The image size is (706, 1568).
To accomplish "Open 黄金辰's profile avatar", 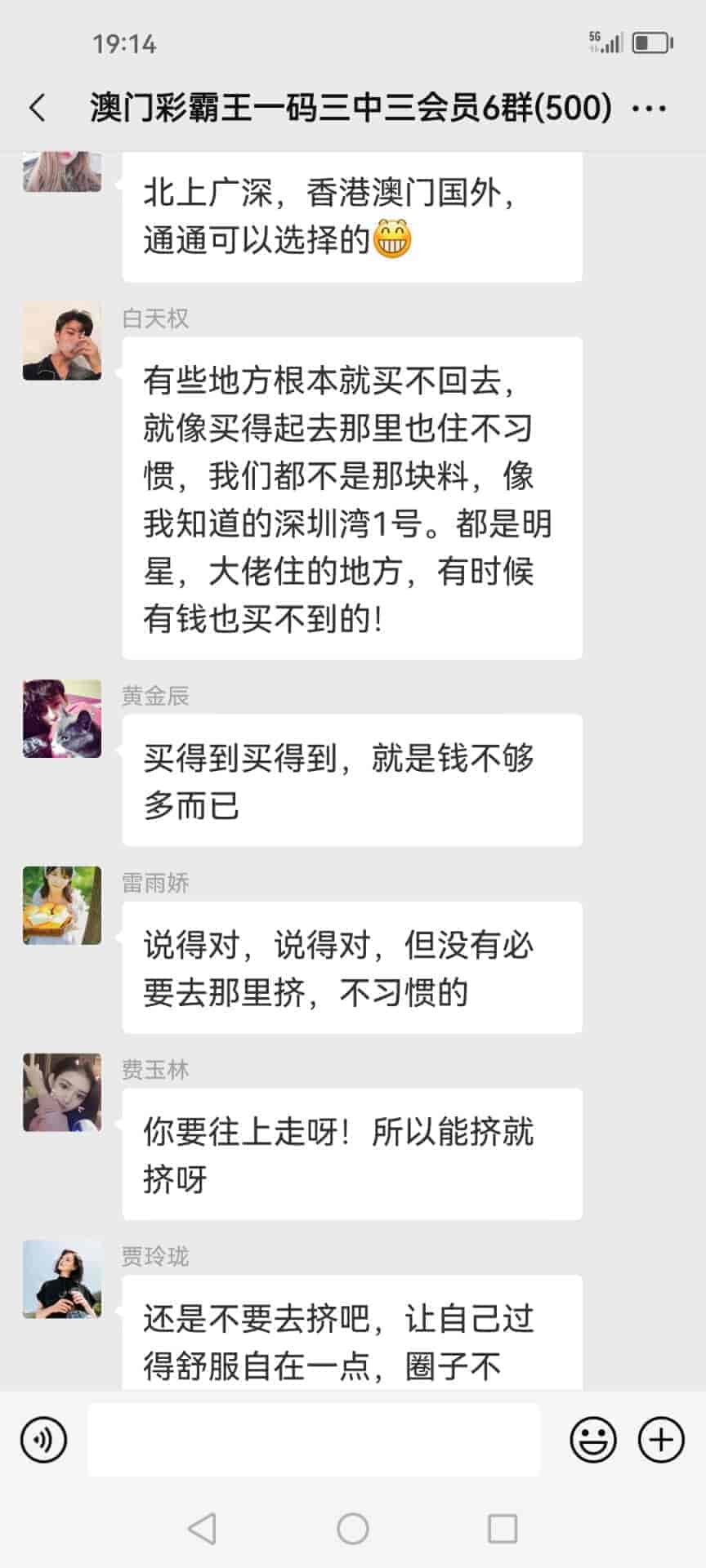I will [62, 719].
